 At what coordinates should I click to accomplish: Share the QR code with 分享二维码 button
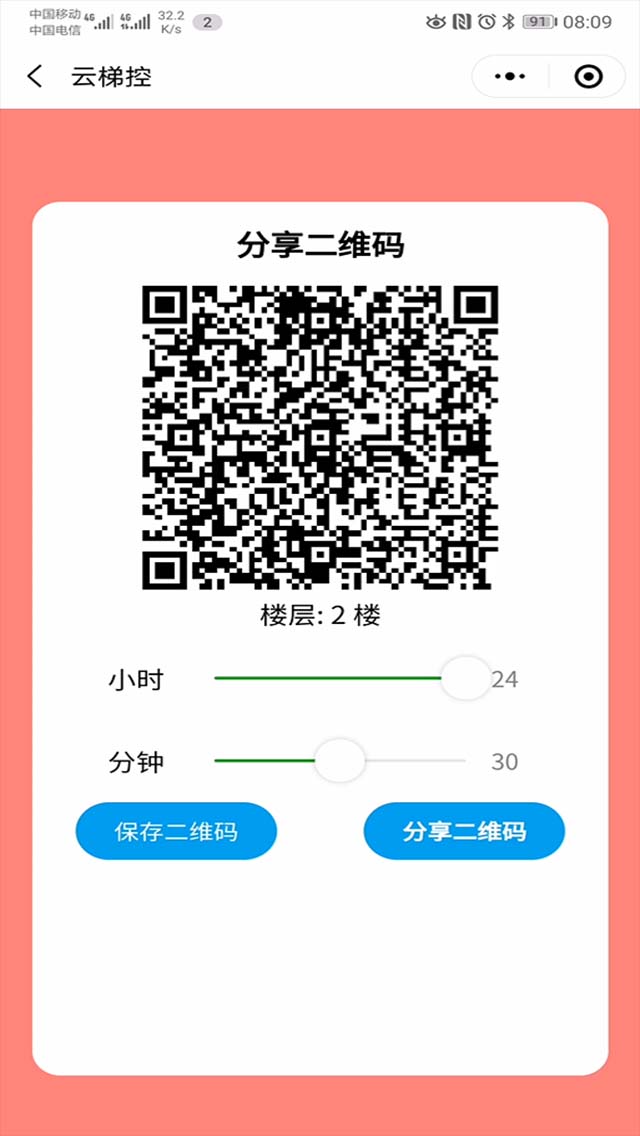tap(464, 831)
